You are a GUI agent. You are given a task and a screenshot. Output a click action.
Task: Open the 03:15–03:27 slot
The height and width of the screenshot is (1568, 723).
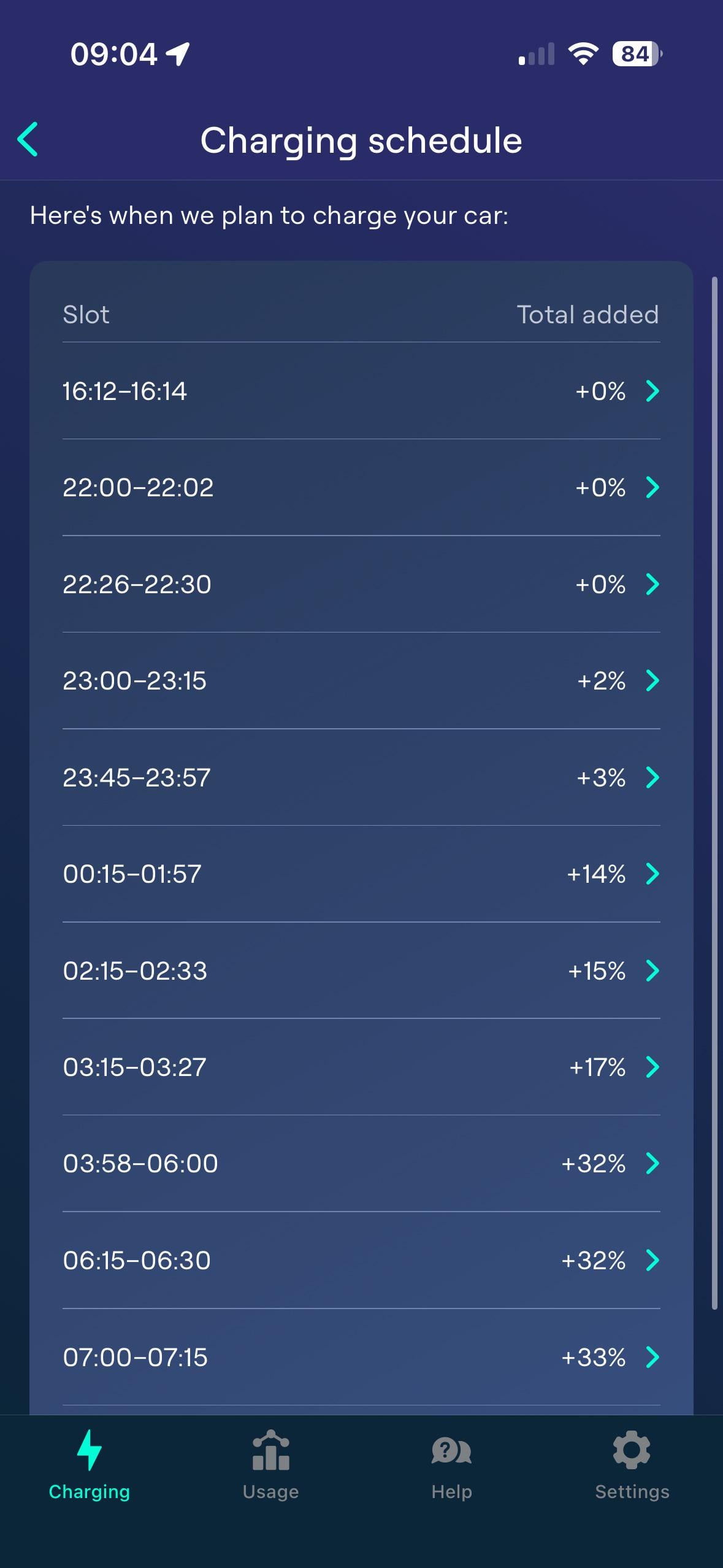tap(361, 1067)
